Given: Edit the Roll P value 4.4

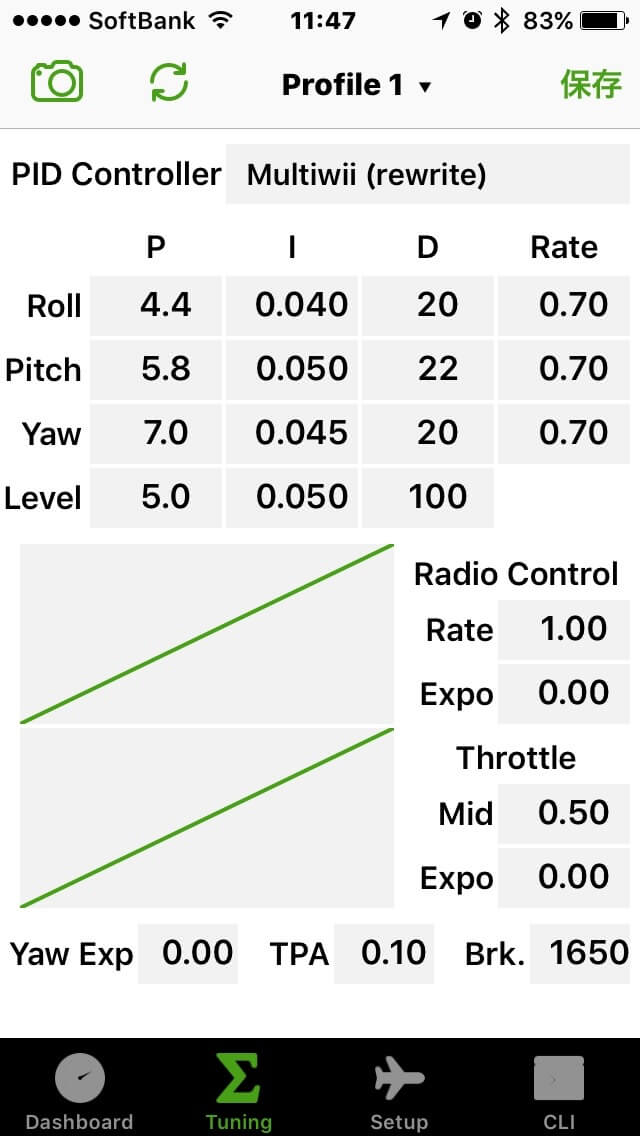Looking at the screenshot, I should [156, 305].
